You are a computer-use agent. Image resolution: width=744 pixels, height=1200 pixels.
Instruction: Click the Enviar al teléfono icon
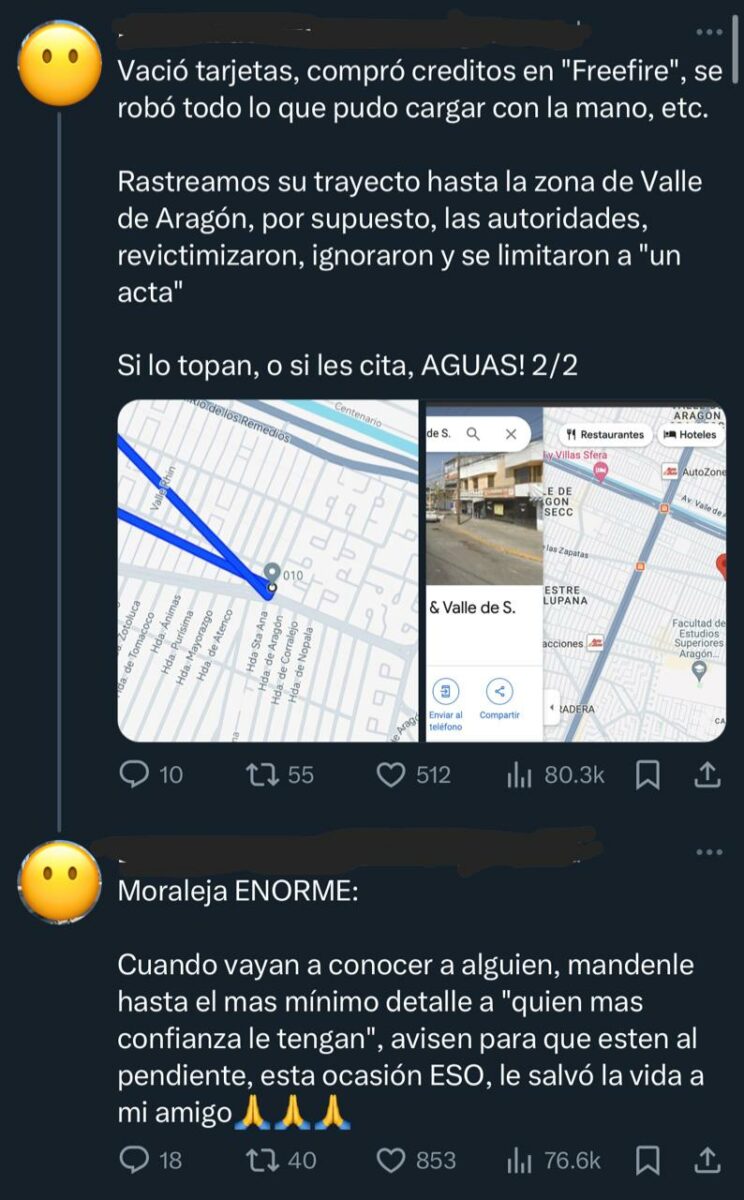pos(445,691)
